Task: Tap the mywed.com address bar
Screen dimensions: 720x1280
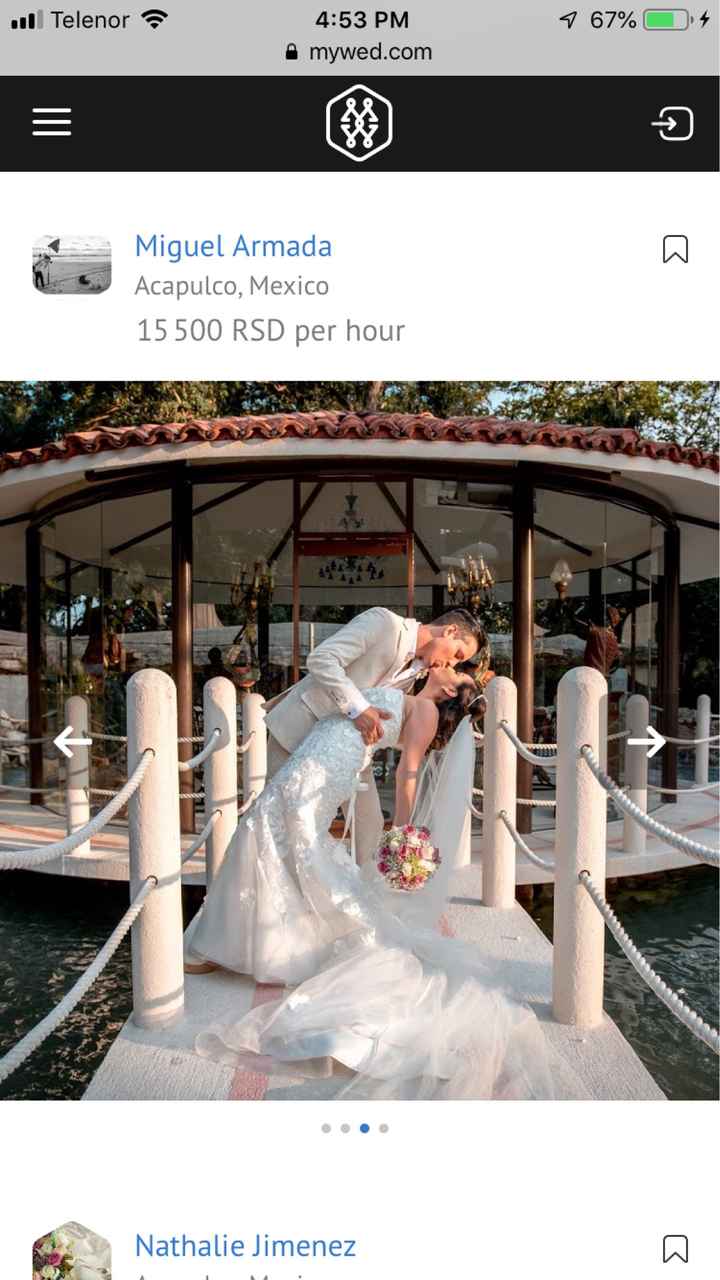Action: coord(360,52)
